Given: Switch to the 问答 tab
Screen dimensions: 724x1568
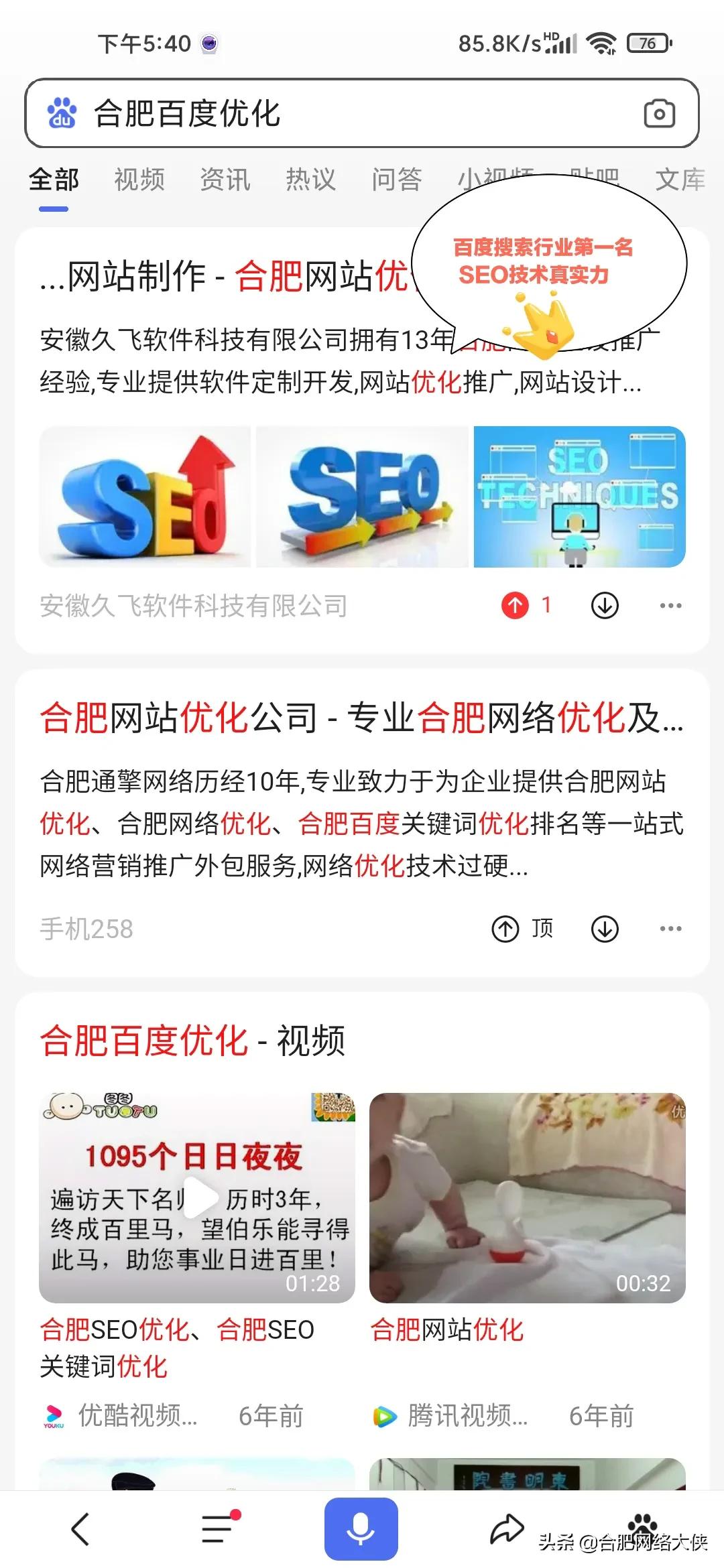Looking at the screenshot, I should 398,180.
